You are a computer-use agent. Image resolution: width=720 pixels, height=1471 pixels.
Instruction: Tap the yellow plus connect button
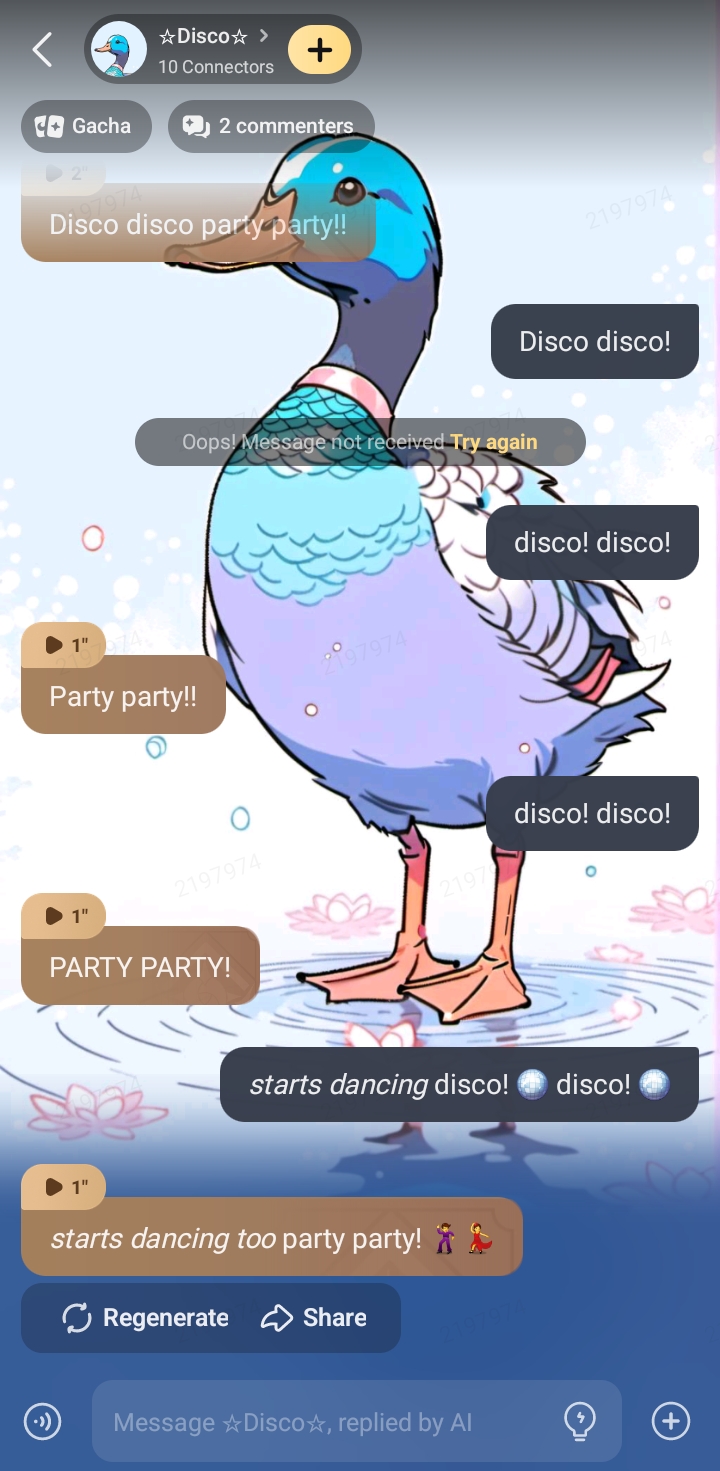click(319, 49)
